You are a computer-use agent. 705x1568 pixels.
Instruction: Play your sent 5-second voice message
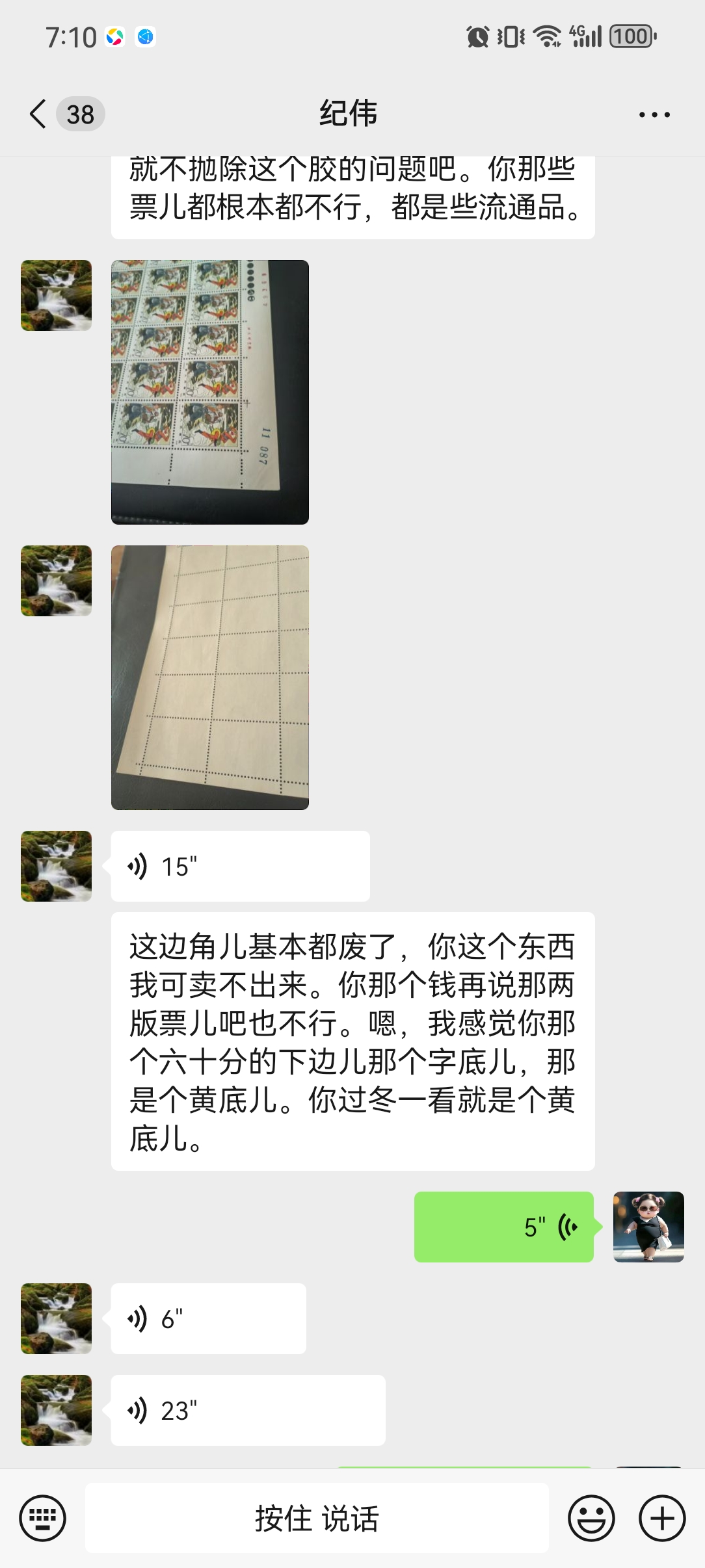point(504,1227)
